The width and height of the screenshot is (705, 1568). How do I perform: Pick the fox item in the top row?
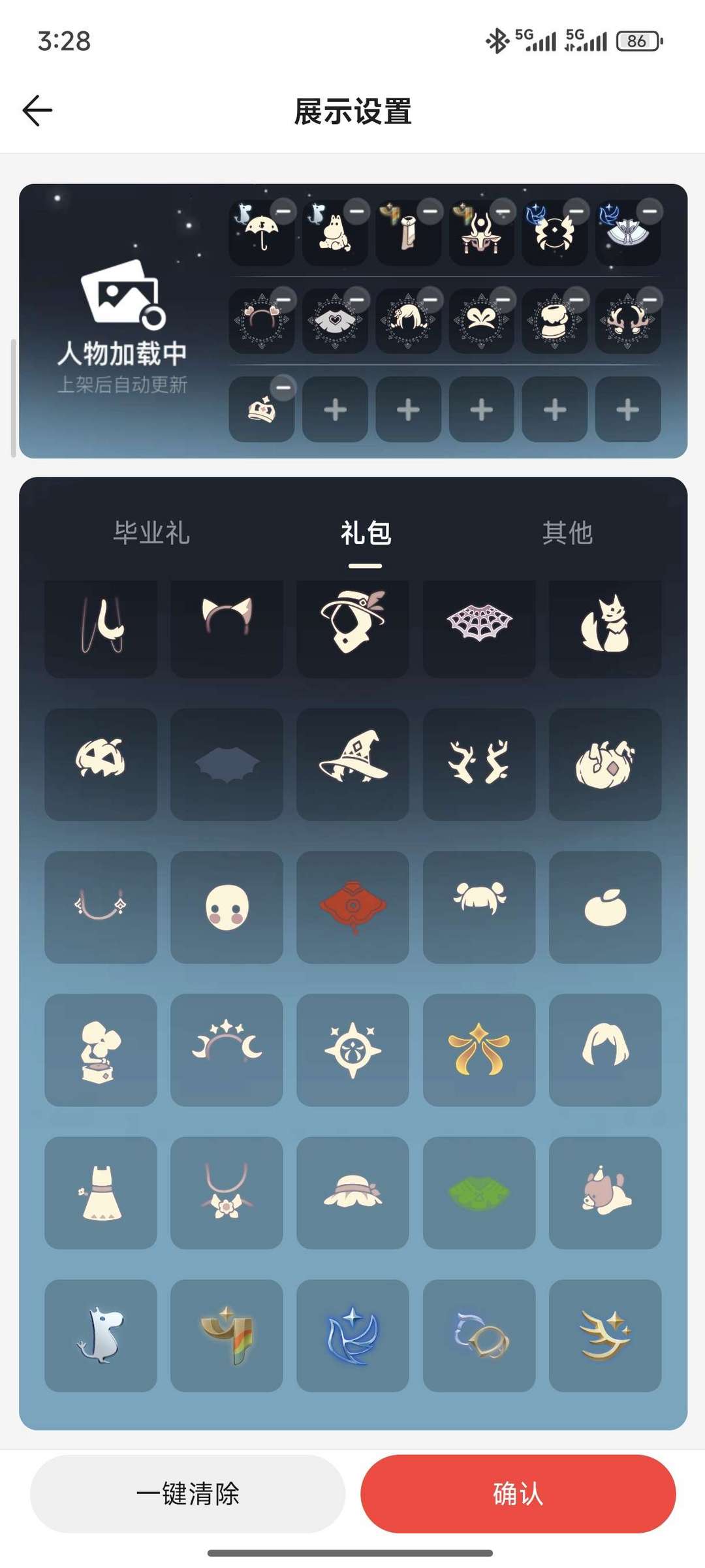pos(604,627)
